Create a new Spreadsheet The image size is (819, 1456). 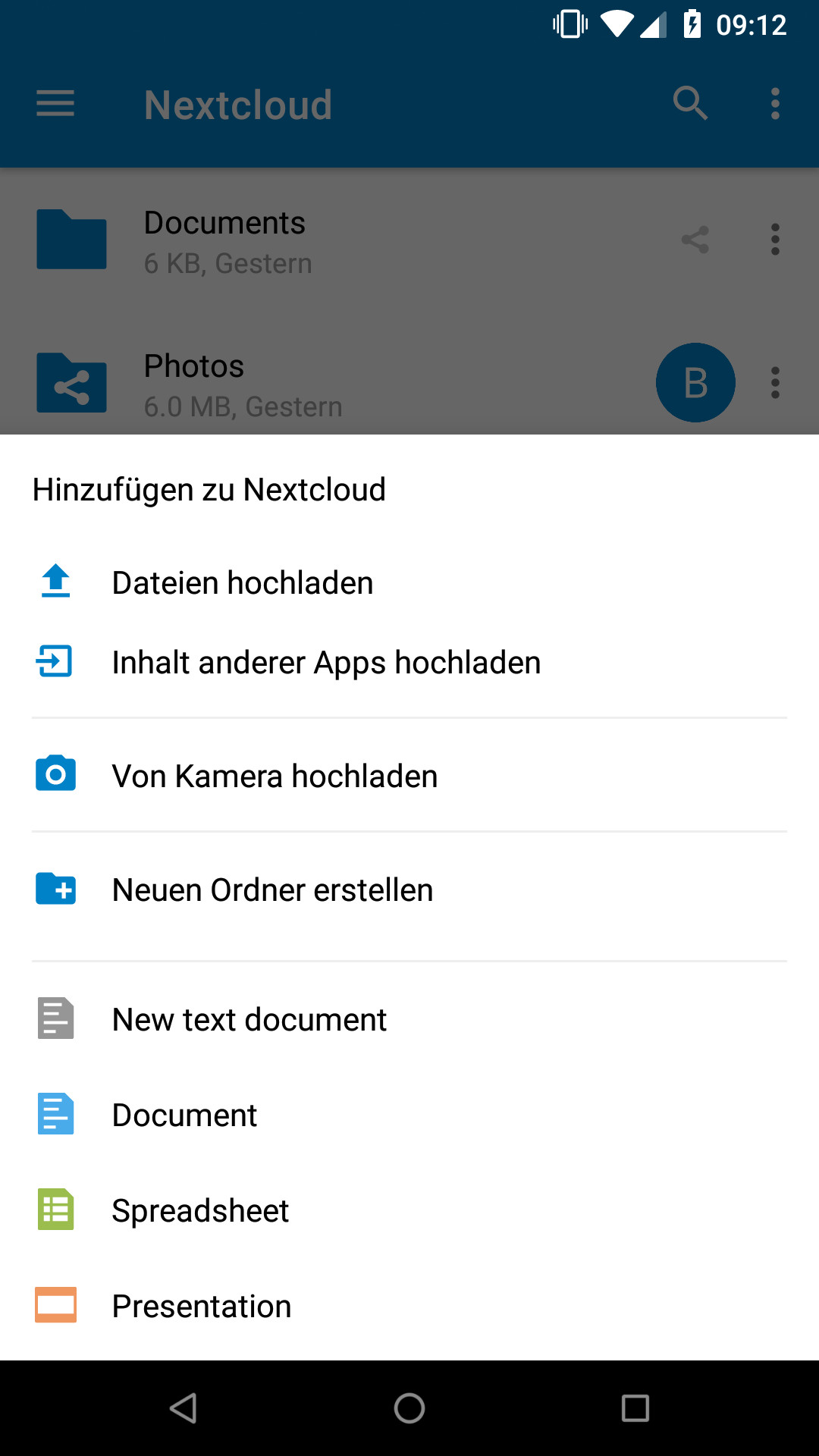coord(409,1210)
